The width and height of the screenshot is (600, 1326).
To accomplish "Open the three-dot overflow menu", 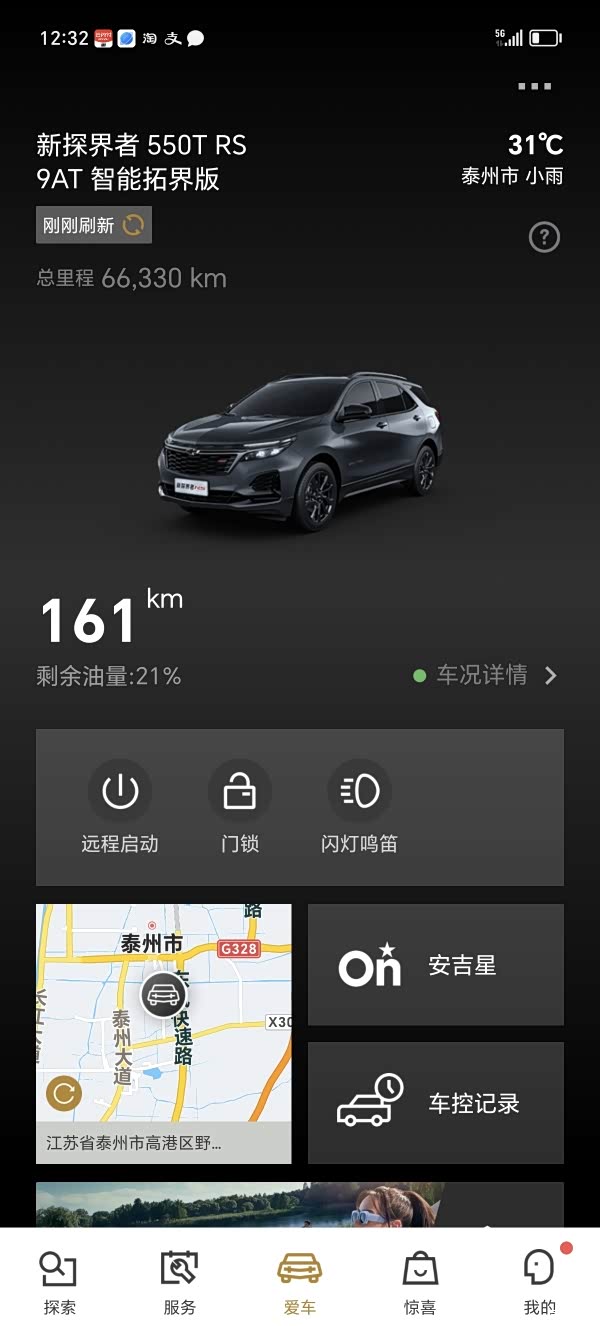I will (535, 87).
